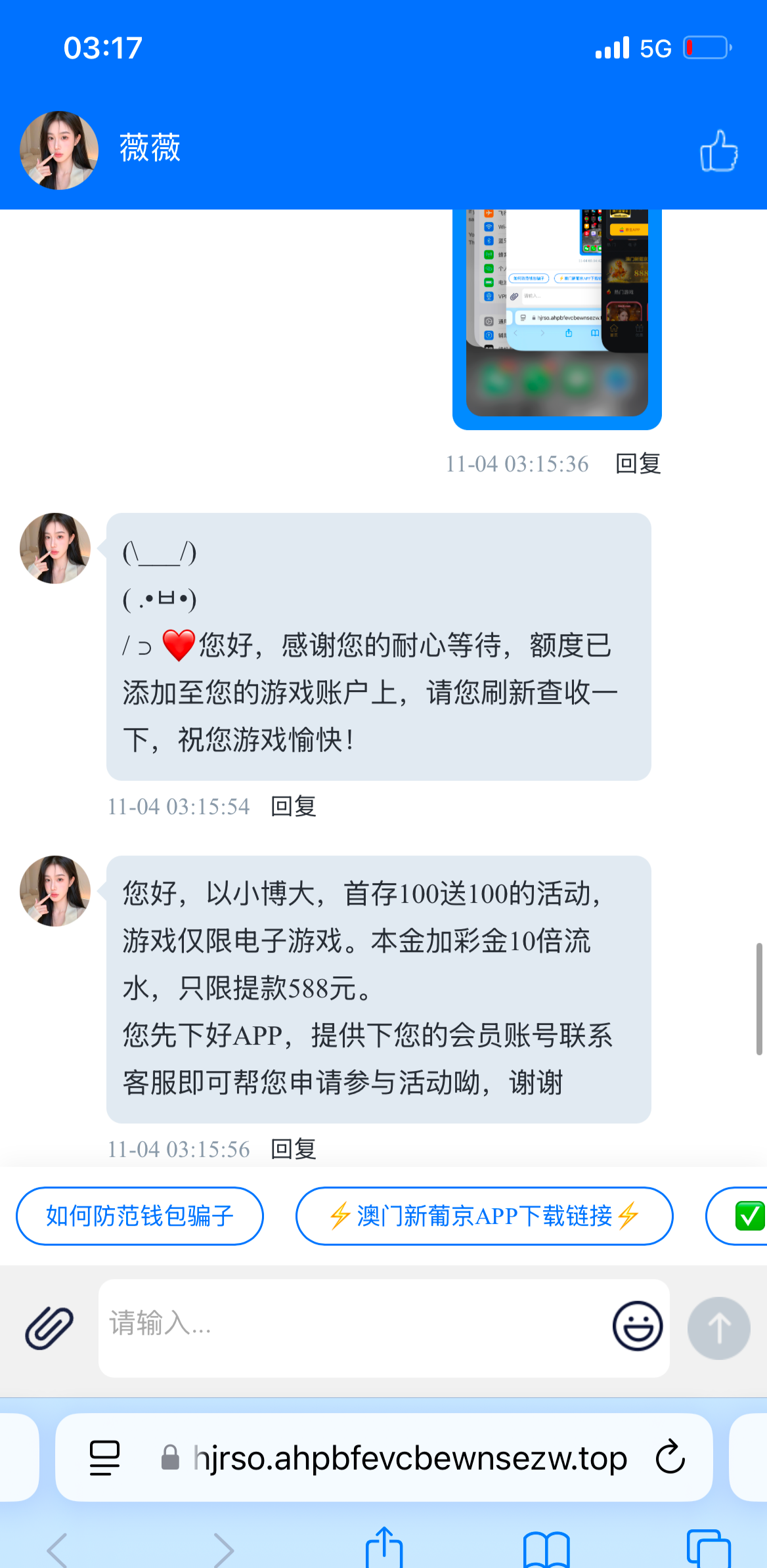767x1568 pixels.
Task: Open Safari bookmarks
Action: [x=546, y=1550]
